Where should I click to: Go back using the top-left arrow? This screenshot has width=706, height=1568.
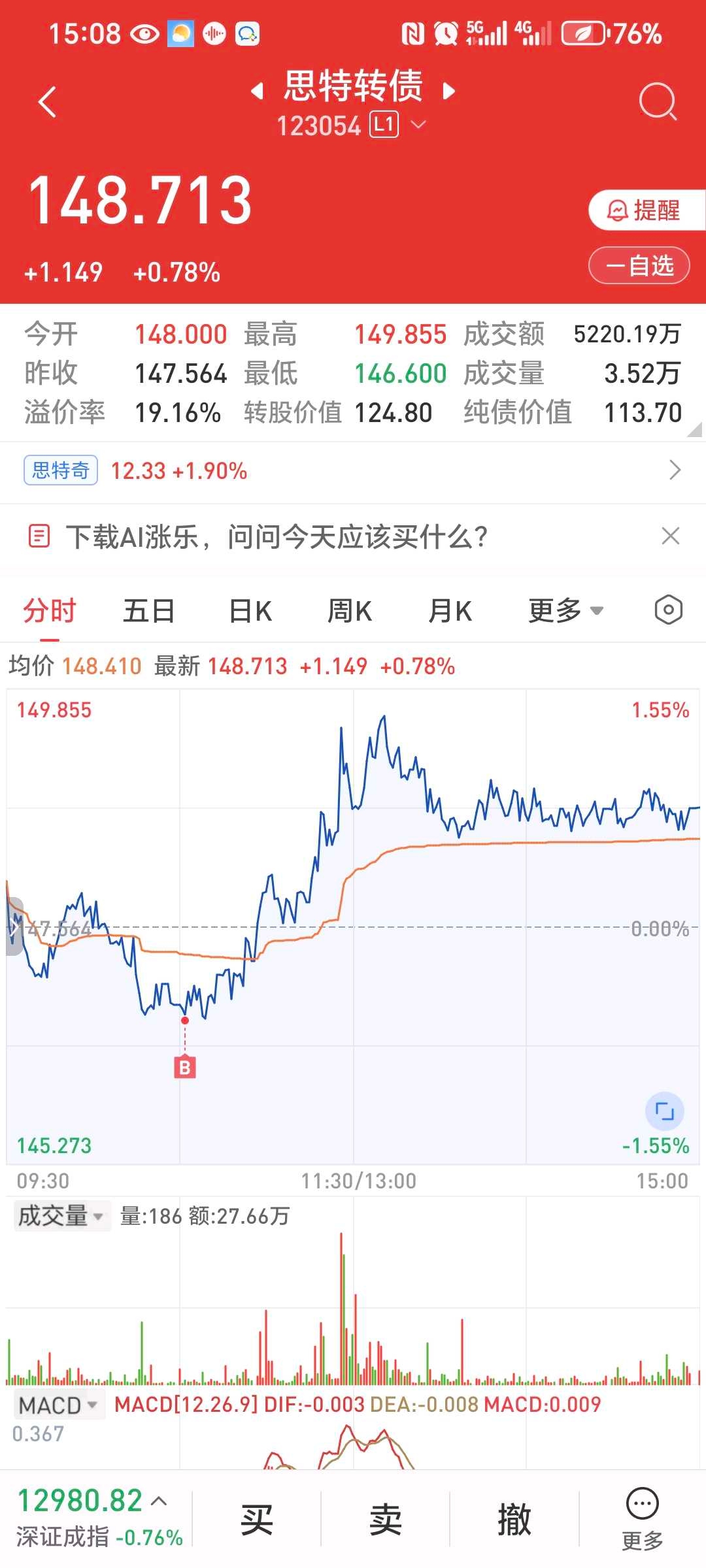tap(47, 102)
